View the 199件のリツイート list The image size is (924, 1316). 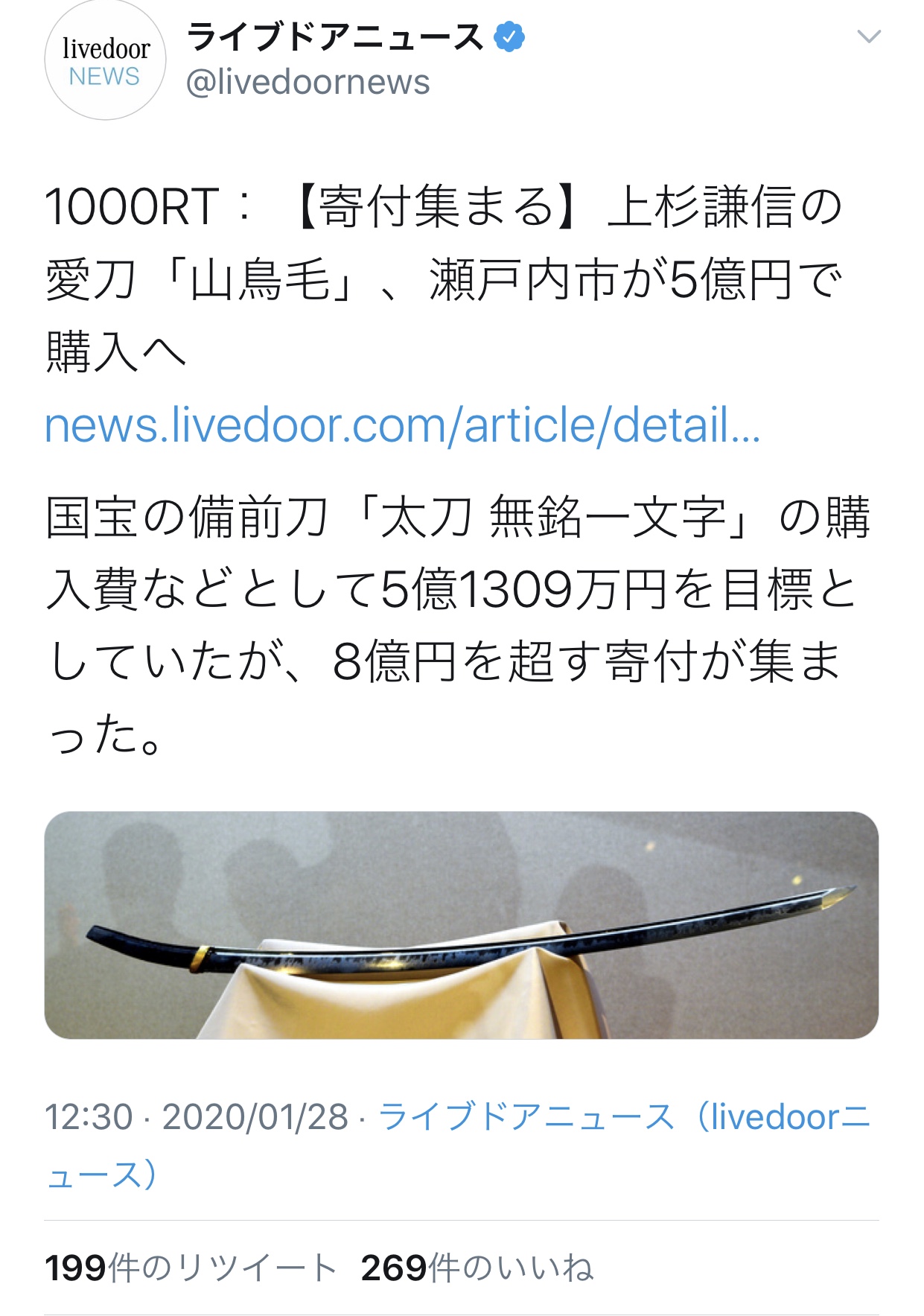coord(191,1268)
